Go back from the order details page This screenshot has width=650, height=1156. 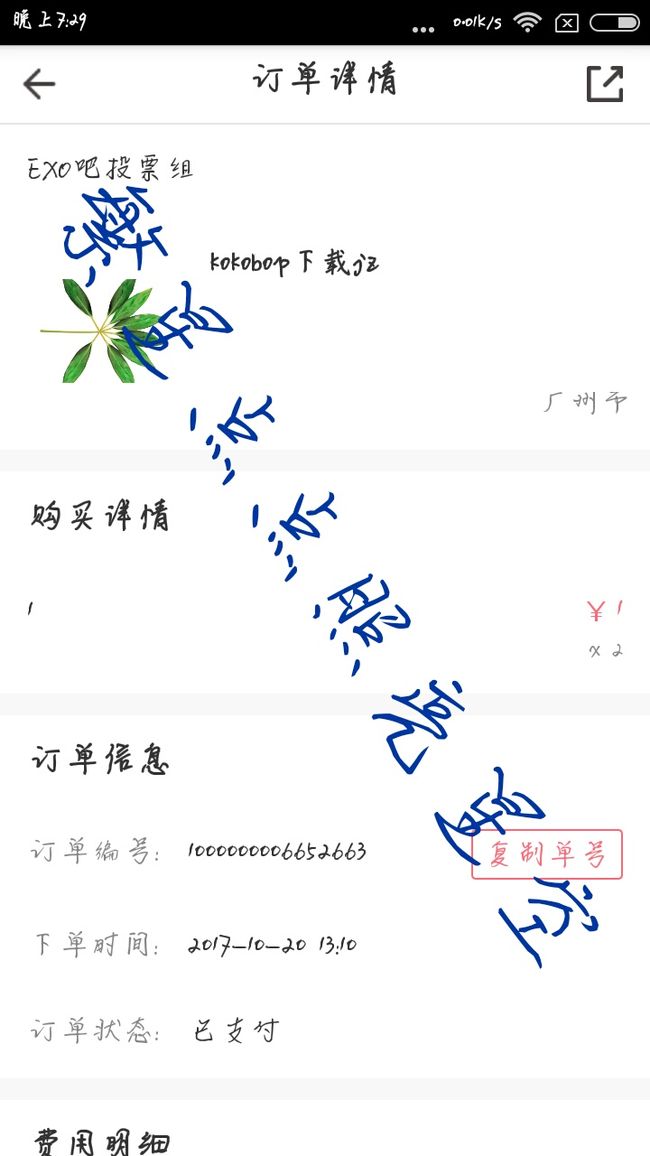pos(39,84)
